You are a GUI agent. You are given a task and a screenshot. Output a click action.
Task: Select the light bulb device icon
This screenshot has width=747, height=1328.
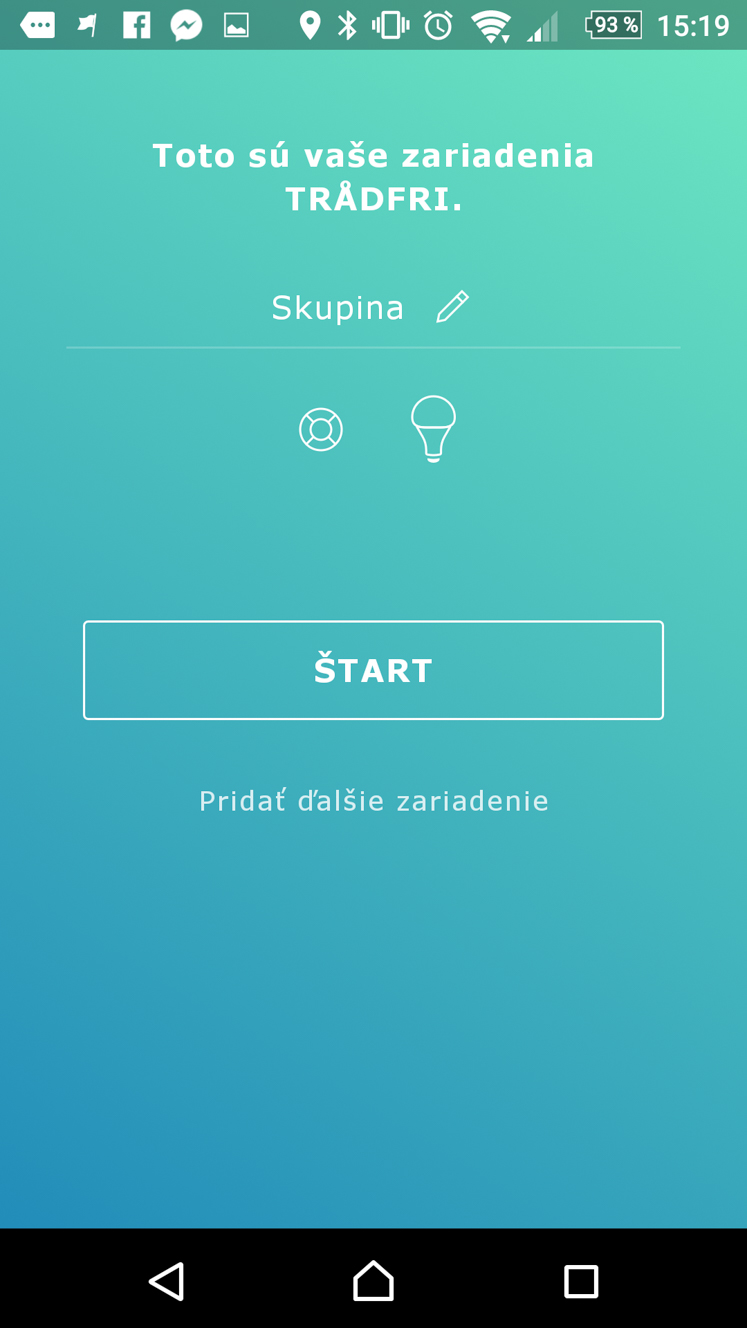coord(433,428)
